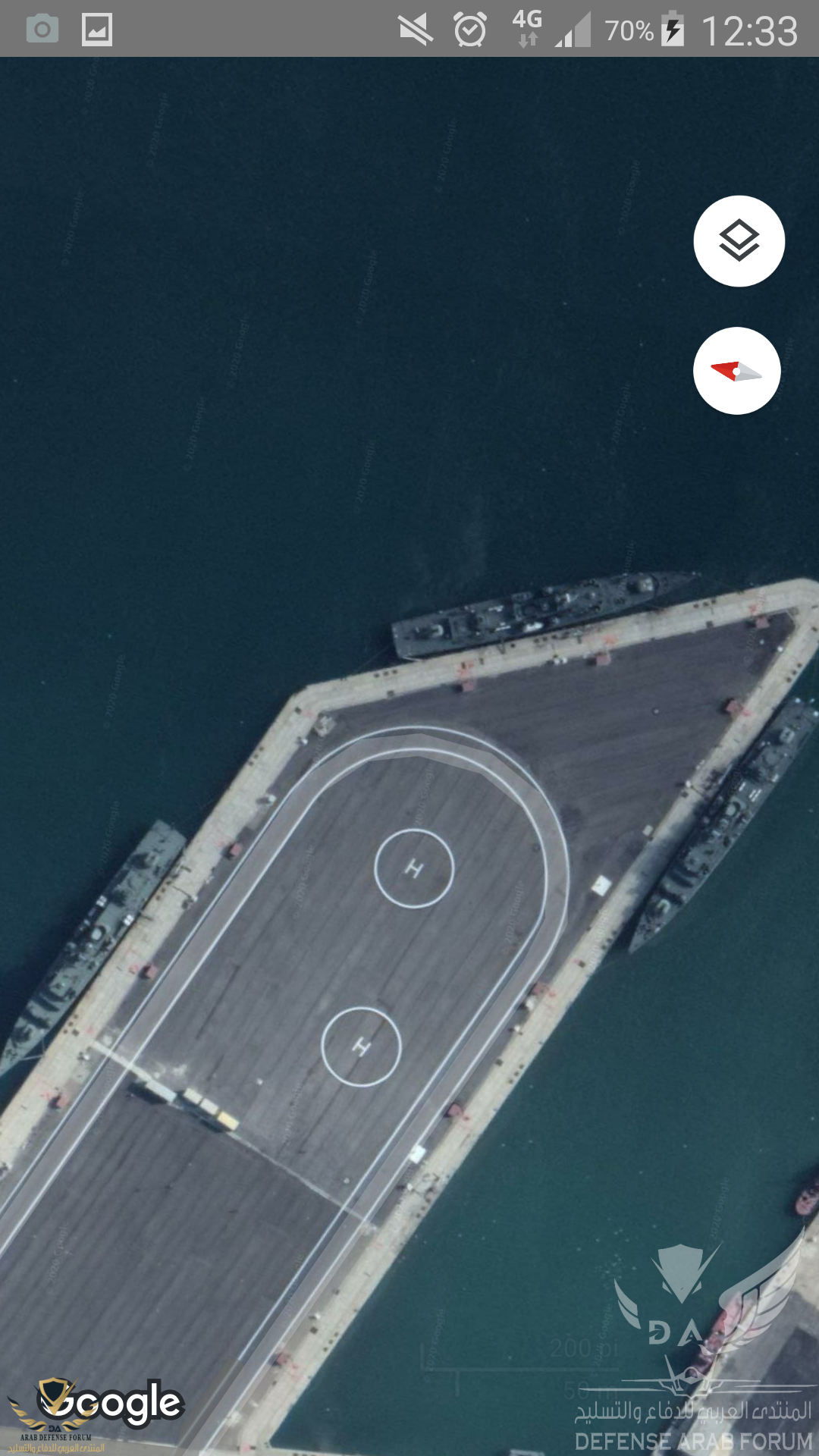
Task: Tap the compass to reset north
Action: click(736, 371)
